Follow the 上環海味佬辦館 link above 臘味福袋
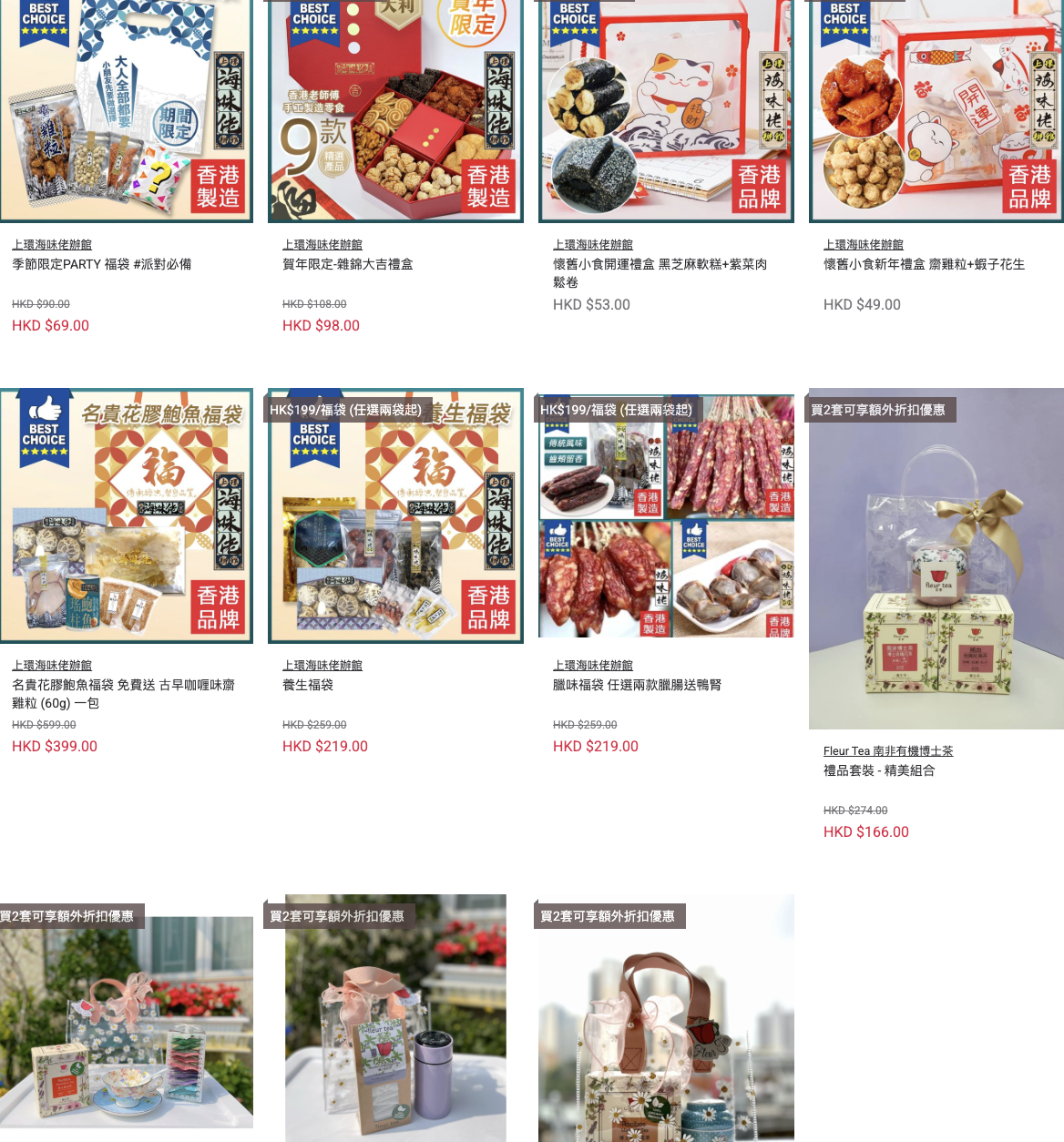Screen dimensions: 1064x1142 point(593,666)
